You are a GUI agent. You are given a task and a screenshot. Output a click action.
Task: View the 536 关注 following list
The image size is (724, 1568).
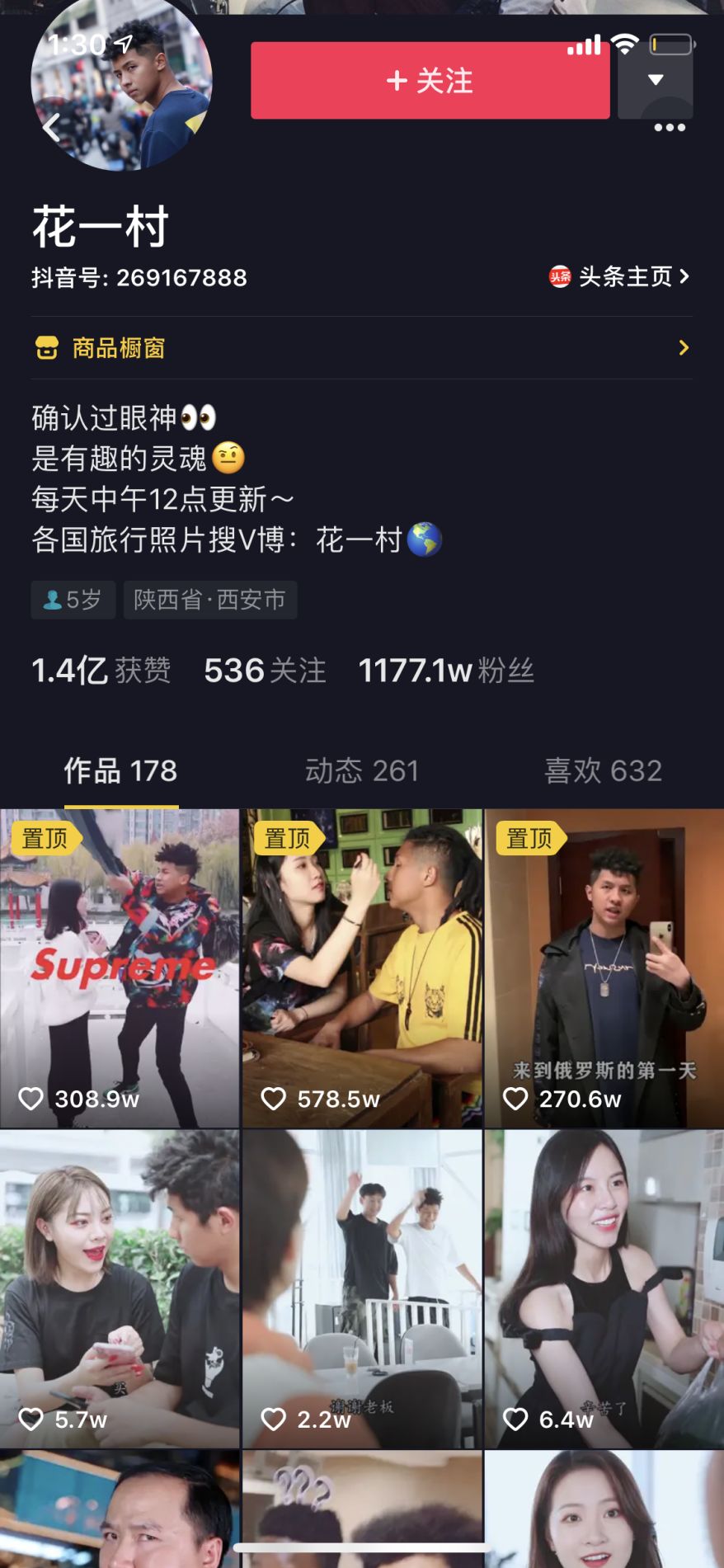[x=265, y=671]
